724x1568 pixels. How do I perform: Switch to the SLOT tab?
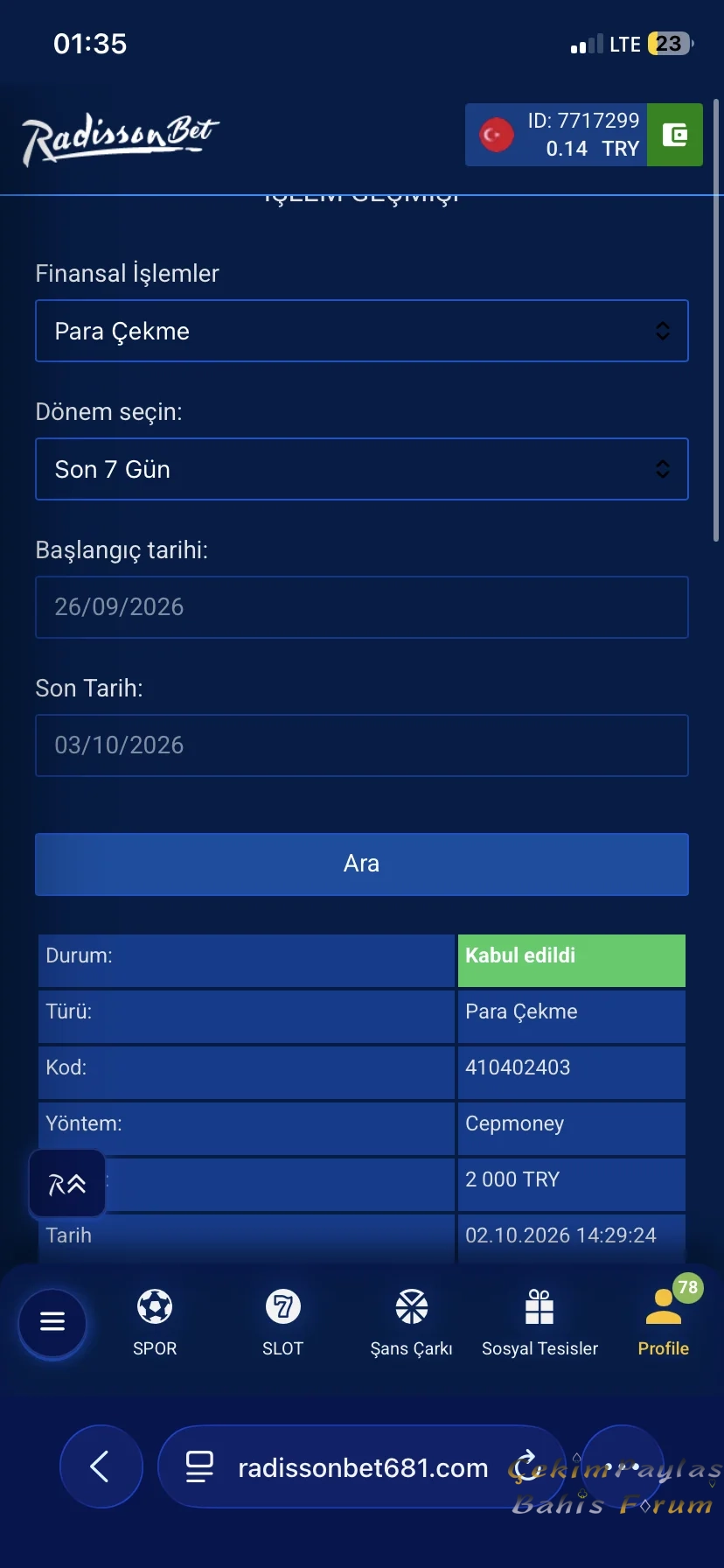(282, 1323)
